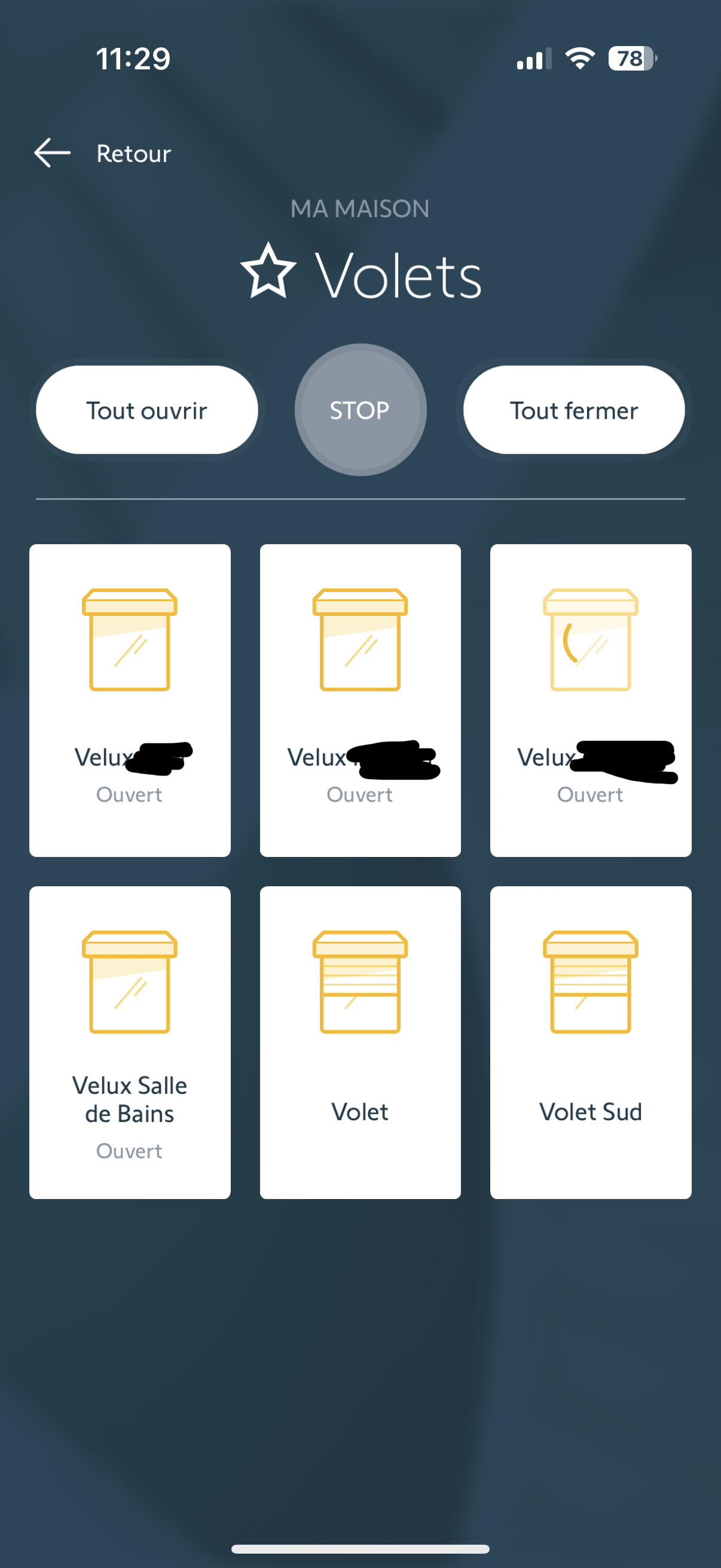The image size is (721, 1568).
Task: Hit the STOP button
Action: click(x=360, y=410)
